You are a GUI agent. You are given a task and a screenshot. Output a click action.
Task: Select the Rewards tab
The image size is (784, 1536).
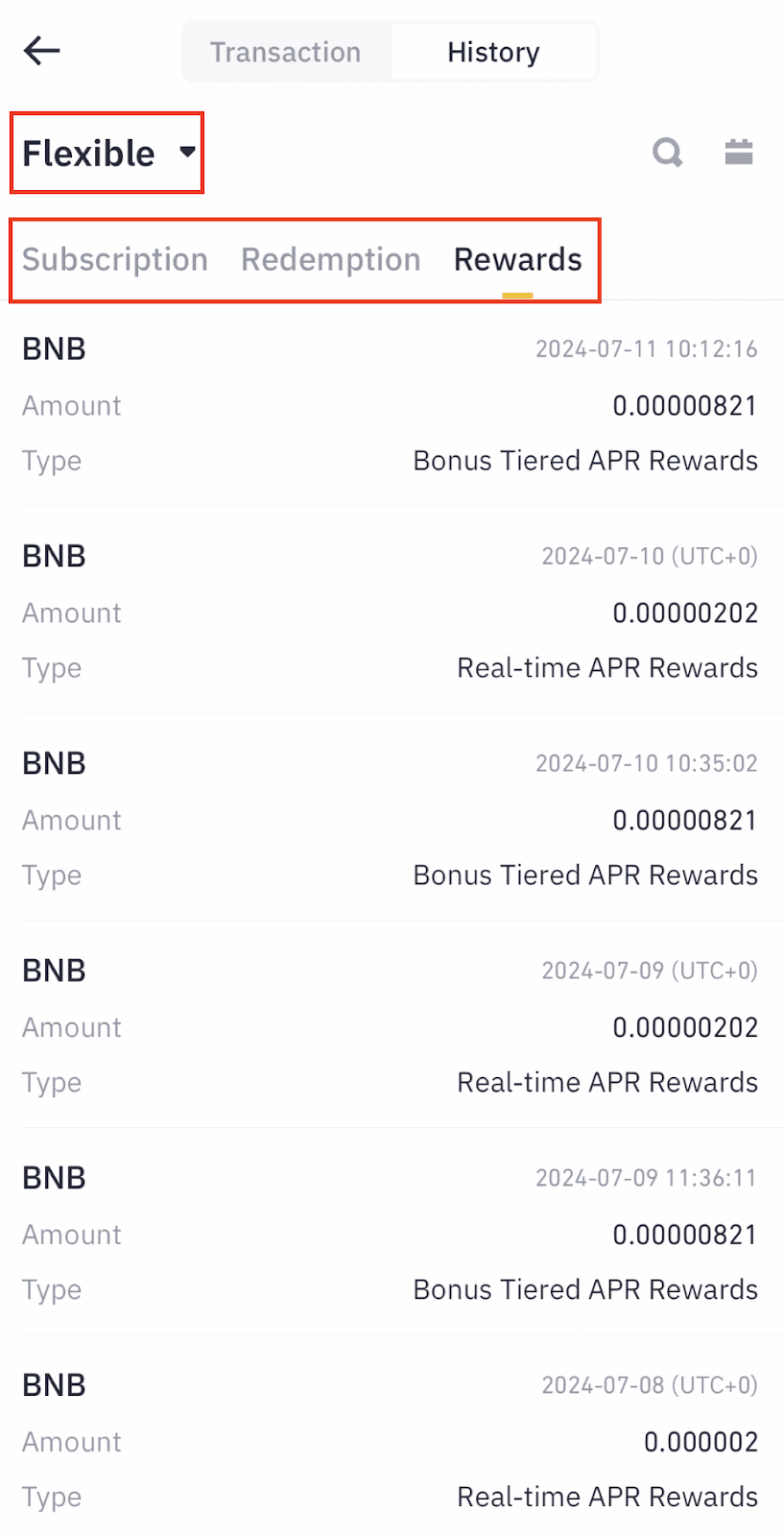click(517, 260)
